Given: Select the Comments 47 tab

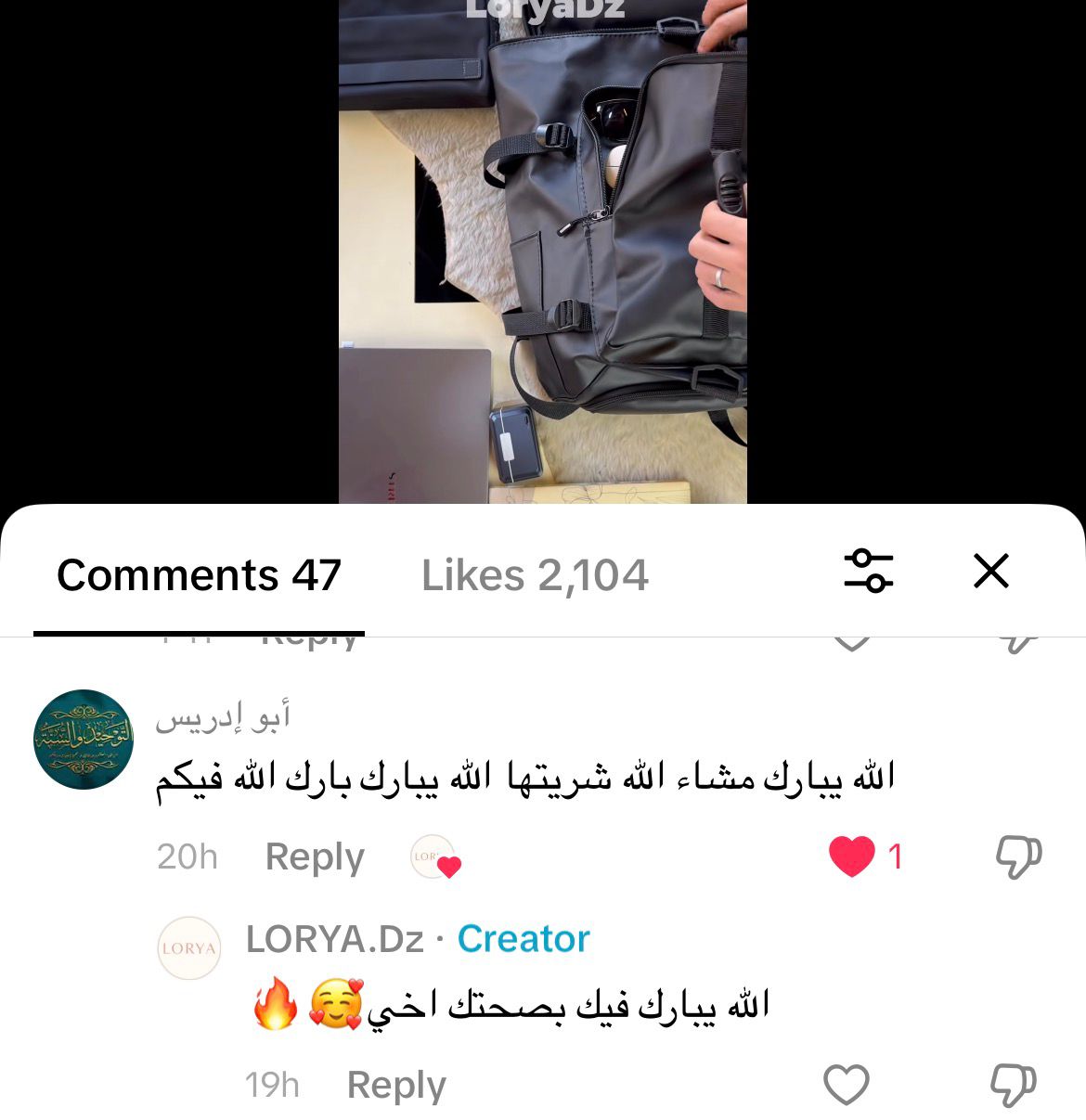Looking at the screenshot, I should point(199,575).
